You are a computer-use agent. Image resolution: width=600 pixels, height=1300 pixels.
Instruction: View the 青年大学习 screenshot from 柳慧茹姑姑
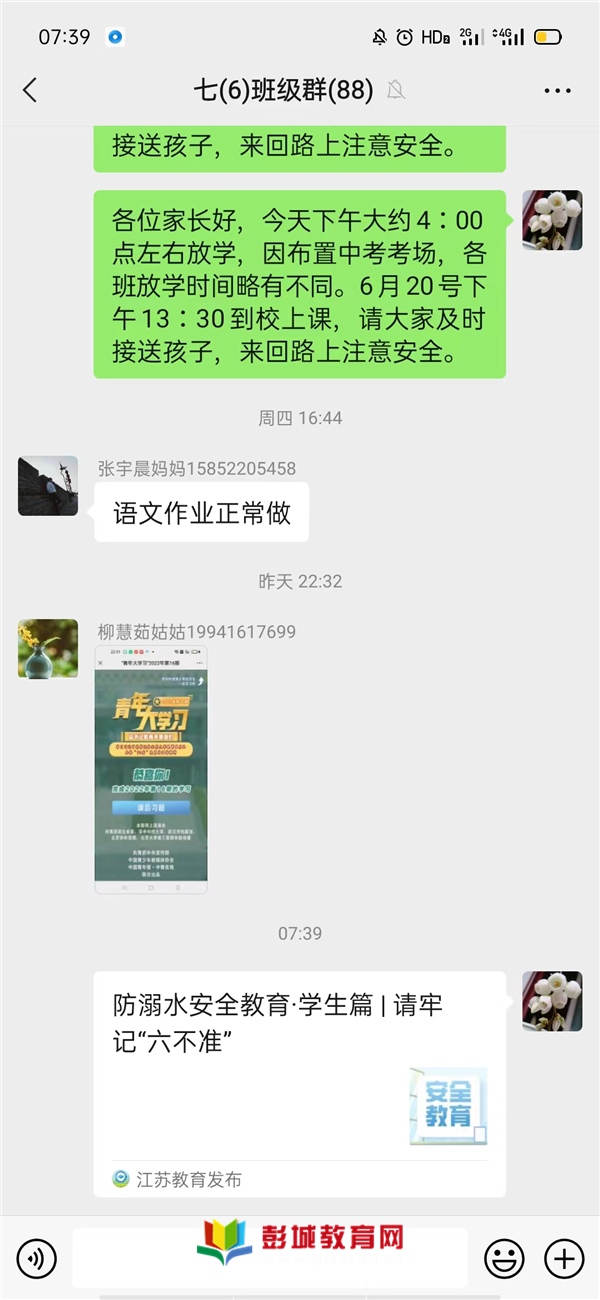coord(151,768)
